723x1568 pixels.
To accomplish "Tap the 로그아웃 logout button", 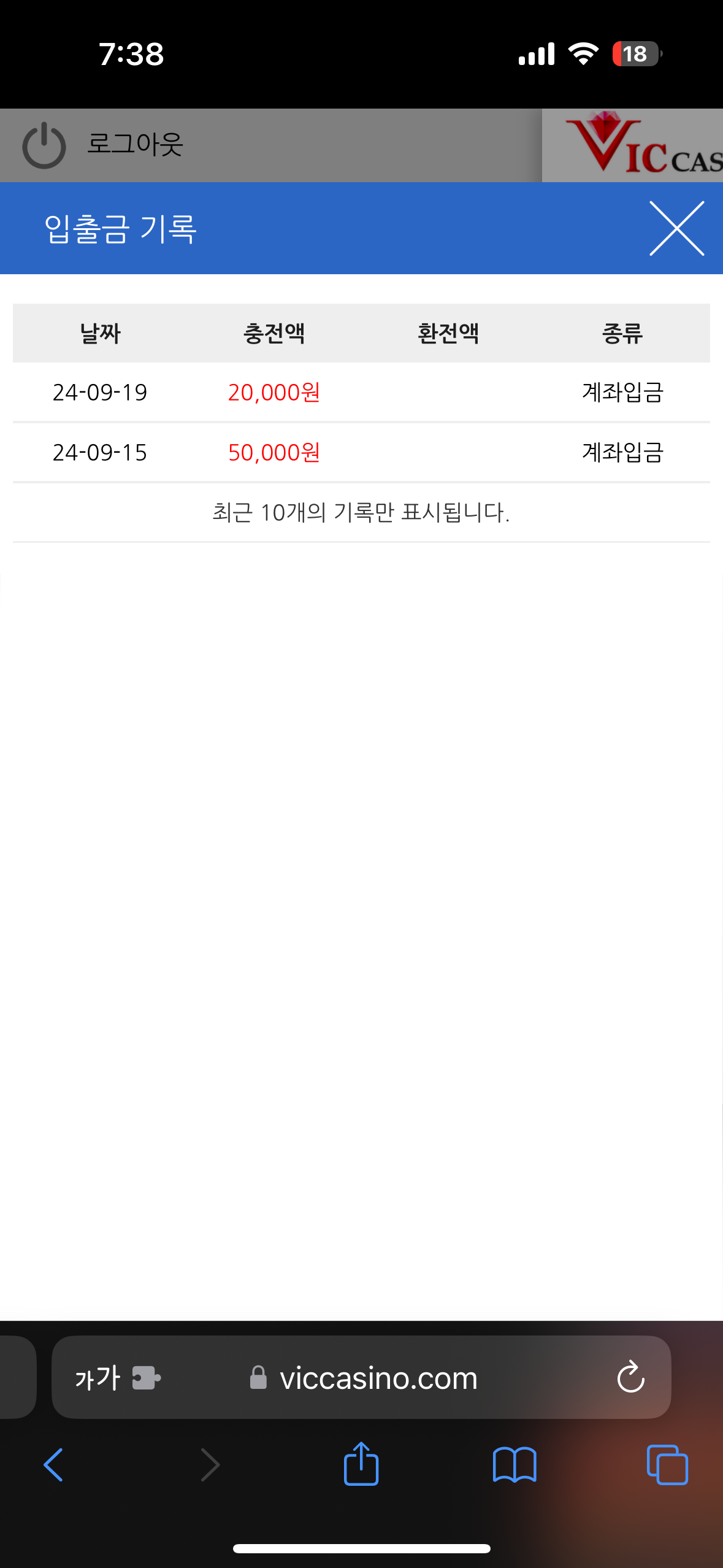I will tap(103, 145).
